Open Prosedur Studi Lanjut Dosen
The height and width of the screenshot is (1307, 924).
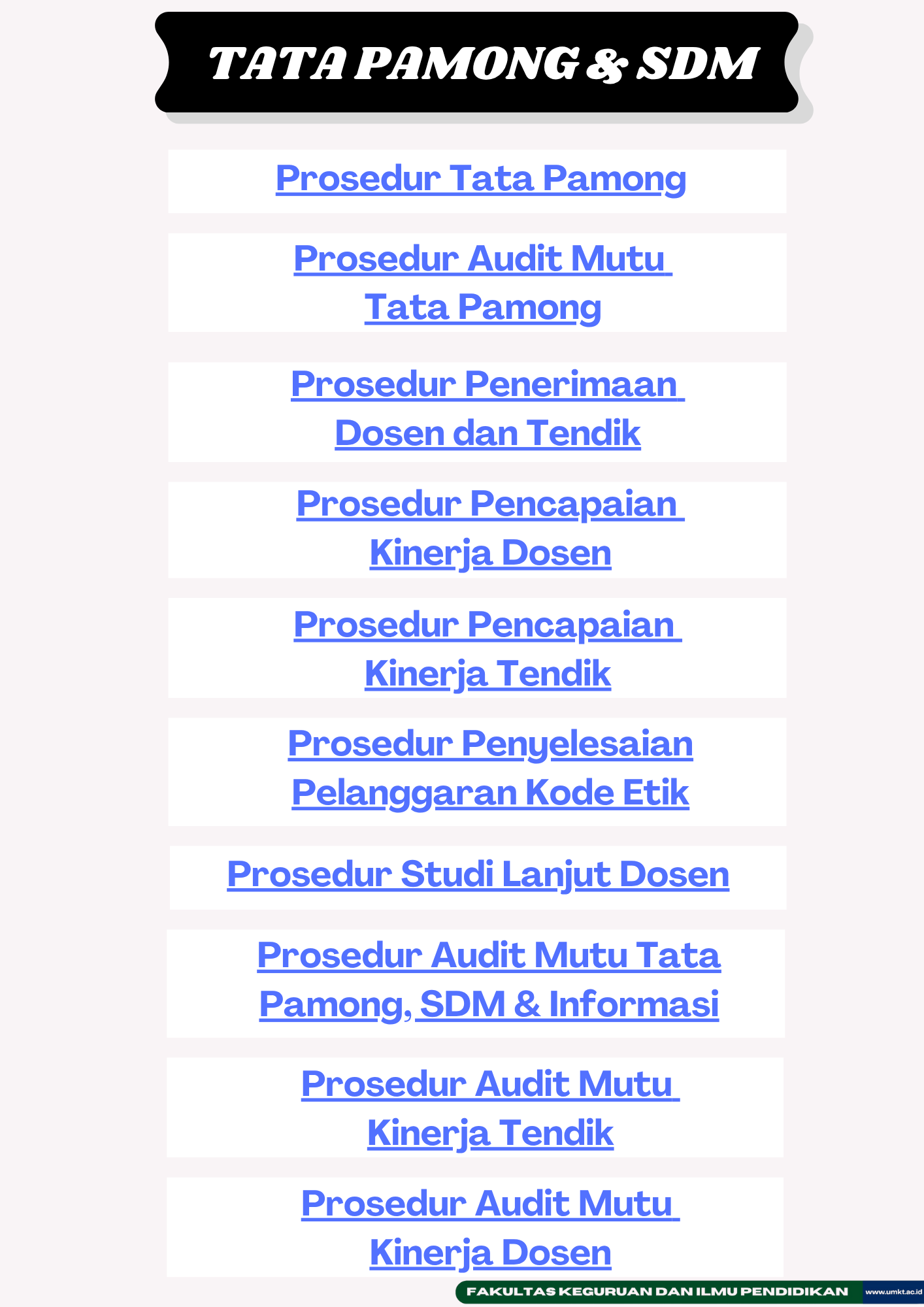coord(478,874)
